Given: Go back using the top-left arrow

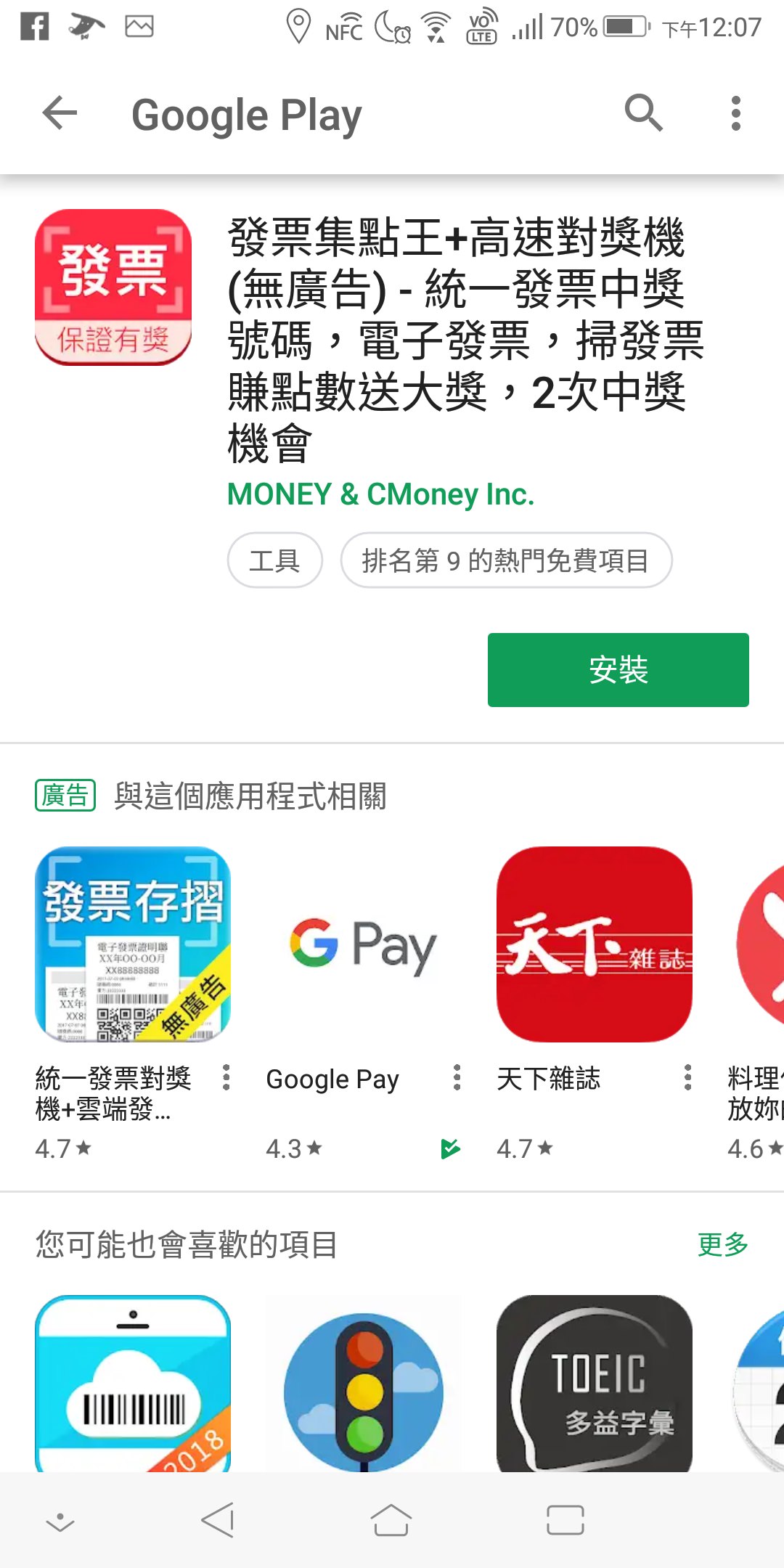Looking at the screenshot, I should (x=60, y=113).
